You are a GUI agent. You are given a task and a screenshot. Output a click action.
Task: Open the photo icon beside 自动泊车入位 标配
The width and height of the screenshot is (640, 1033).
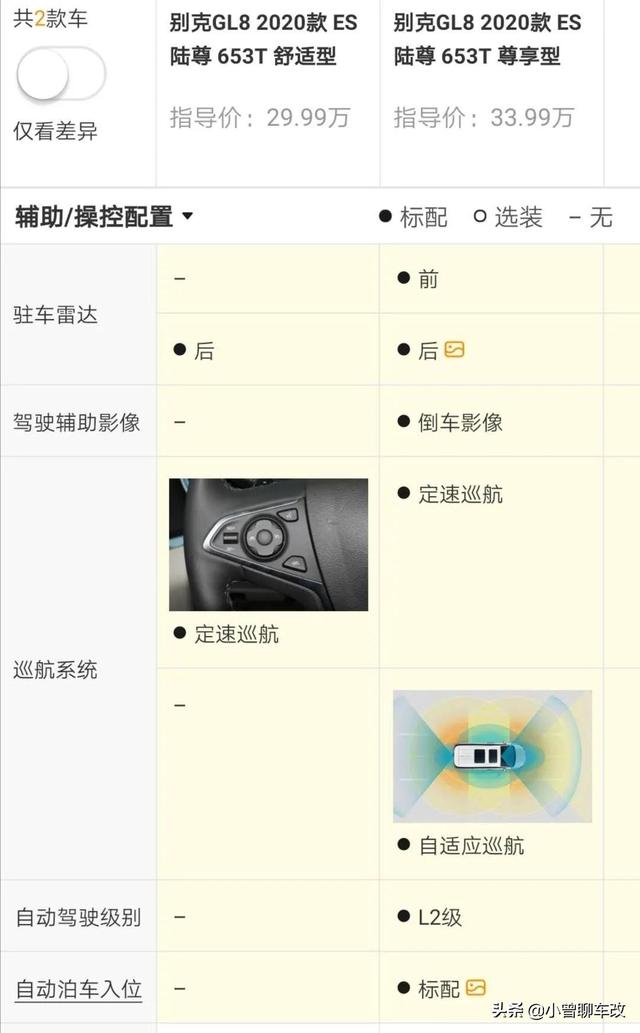(x=476, y=988)
